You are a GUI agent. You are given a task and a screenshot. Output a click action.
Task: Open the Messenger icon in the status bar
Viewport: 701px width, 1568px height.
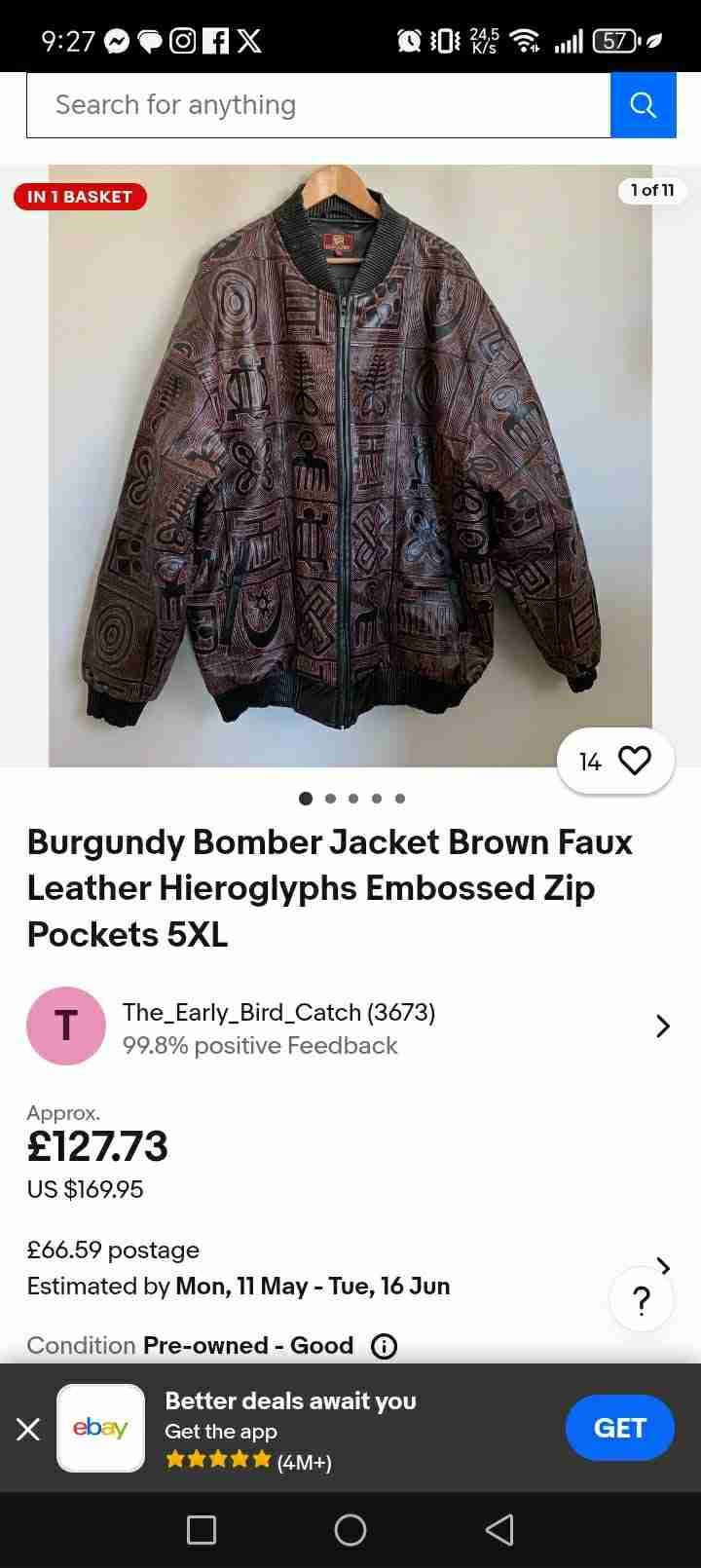tap(117, 41)
